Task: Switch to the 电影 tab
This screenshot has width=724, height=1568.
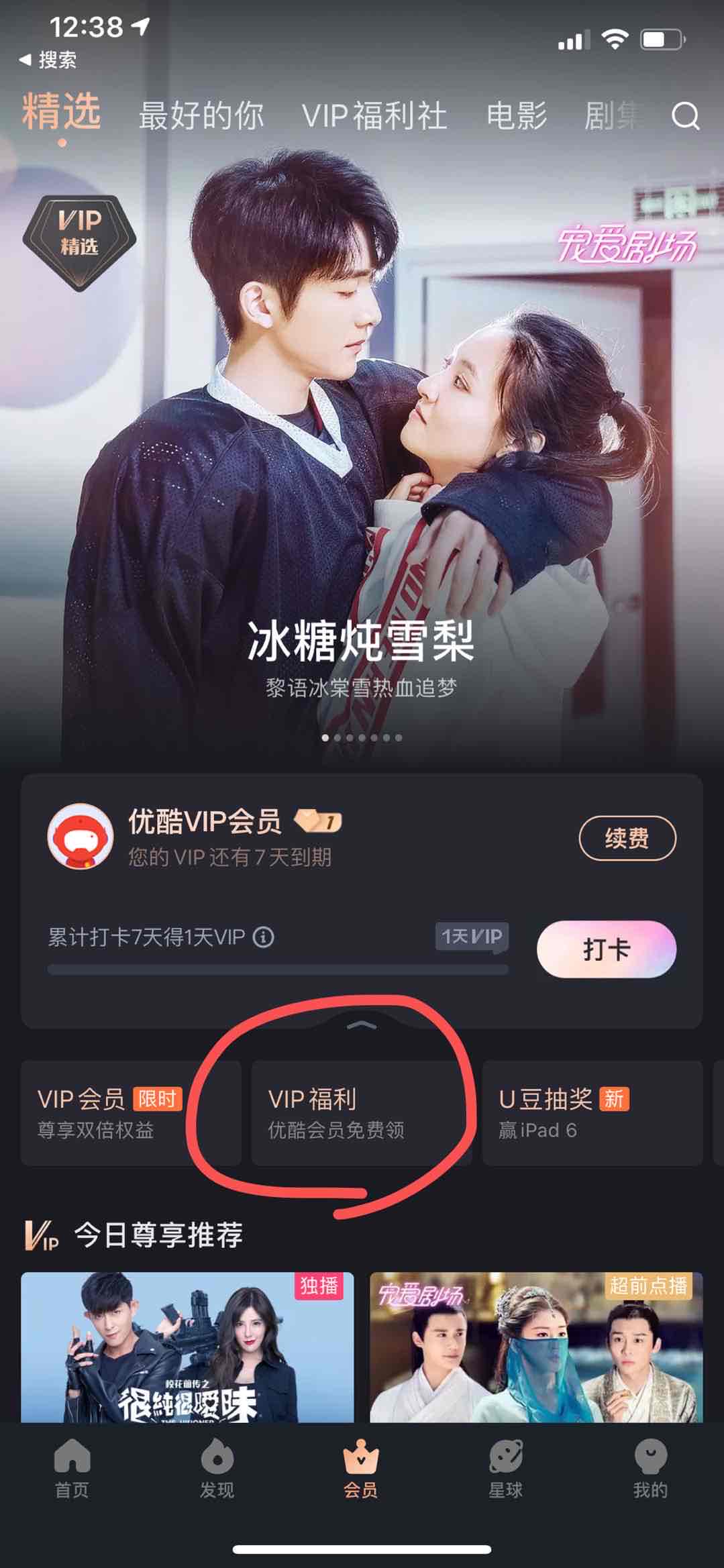Action: point(516,115)
